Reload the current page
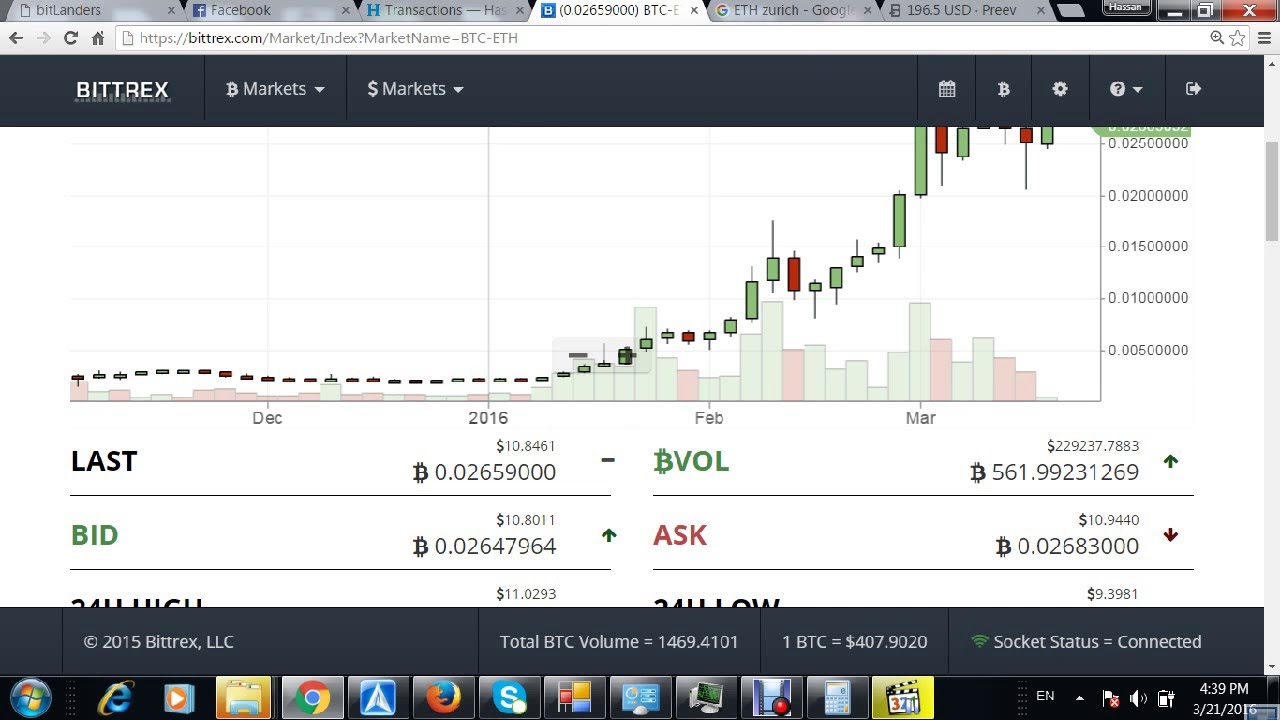The height and width of the screenshot is (720, 1280). click(x=70, y=38)
